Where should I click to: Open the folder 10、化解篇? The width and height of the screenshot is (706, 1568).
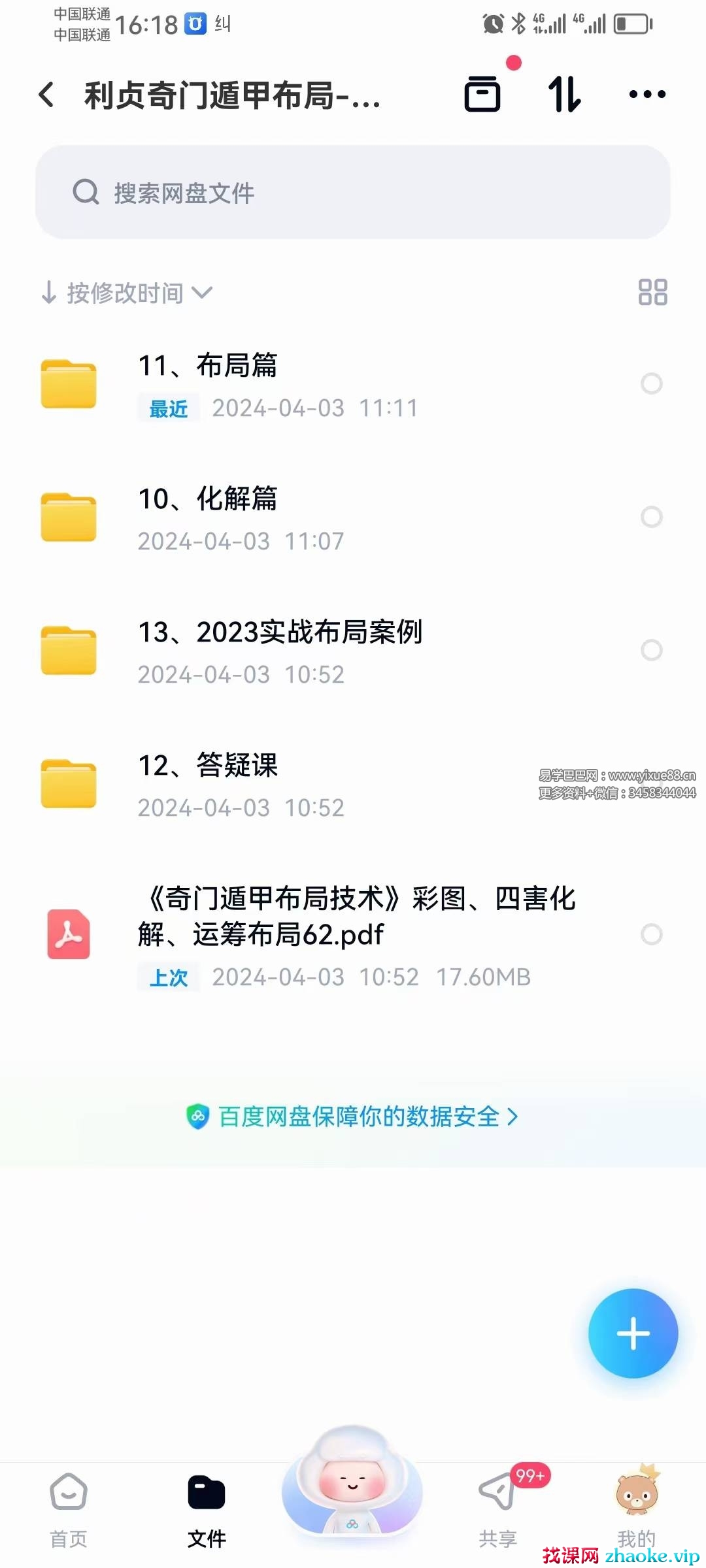pos(208,499)
